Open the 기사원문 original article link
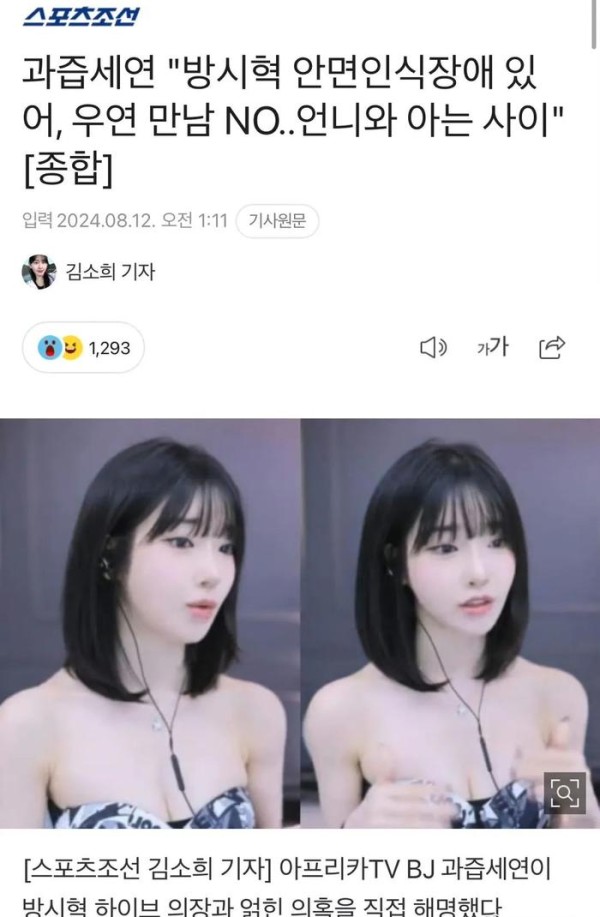The image size is (600, 917). (x=277, y=220)
